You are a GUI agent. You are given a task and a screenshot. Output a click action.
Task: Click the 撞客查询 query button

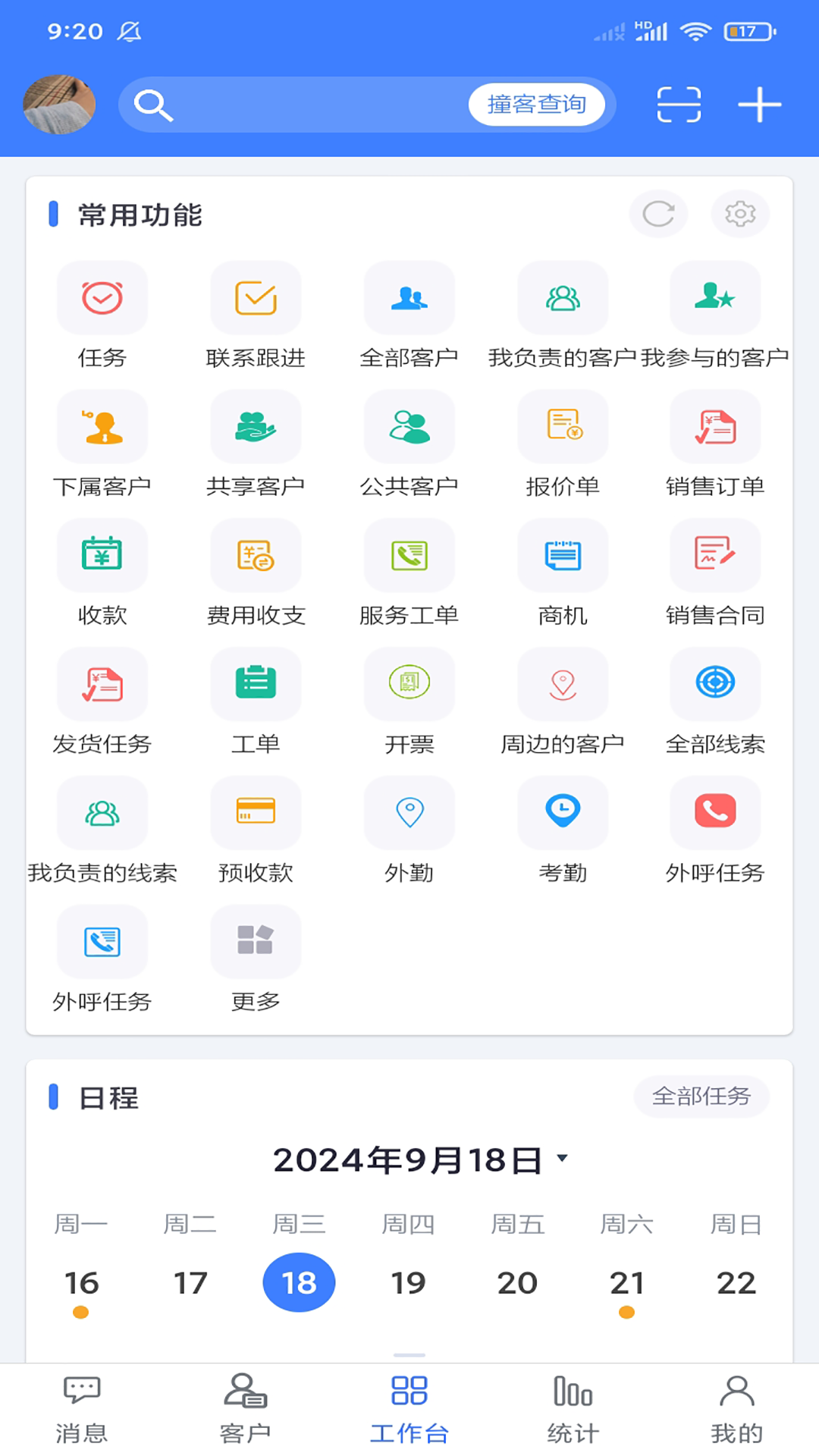tap(536, 105)
